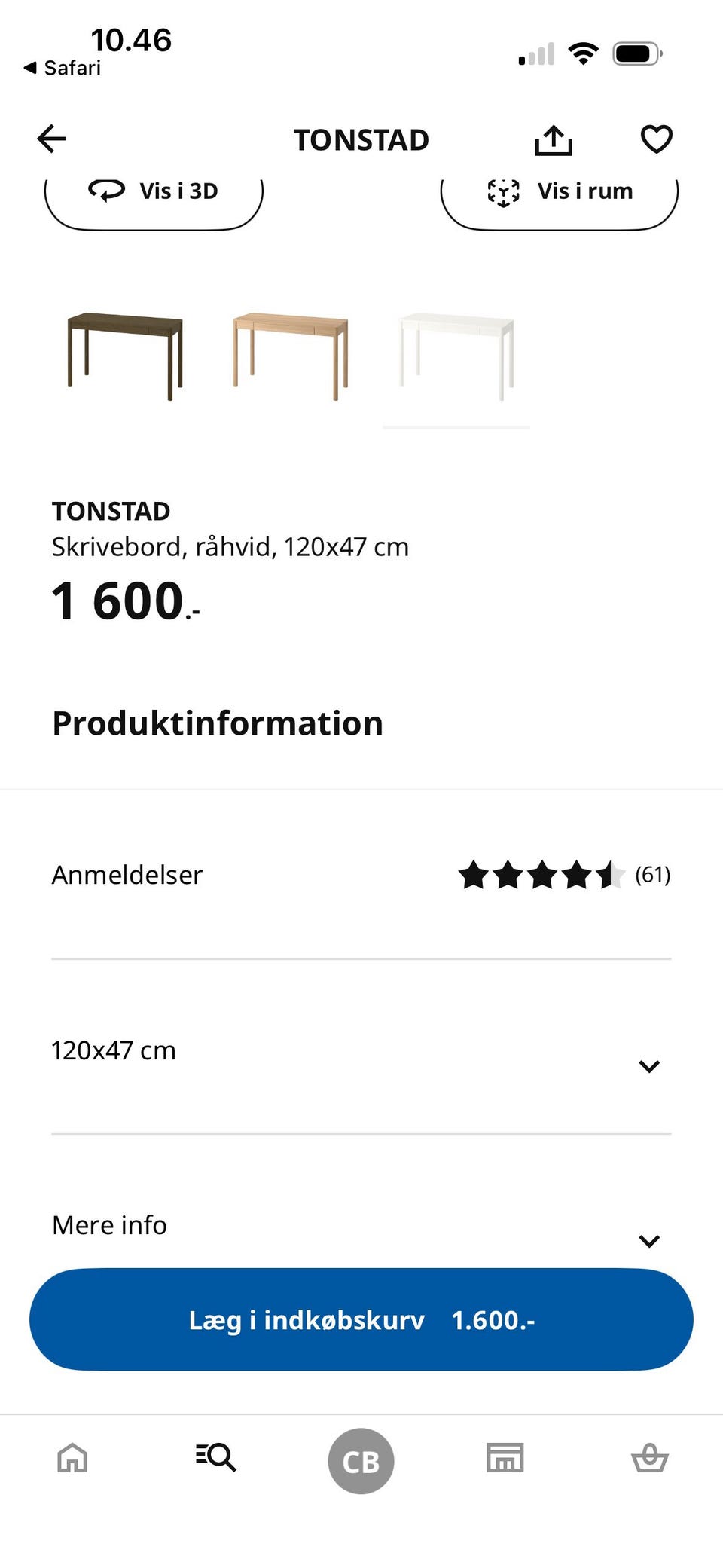The image size is (723, 1568).
Task: Tap Læg i indkøbskurv button
Action: coord(361,1320)
